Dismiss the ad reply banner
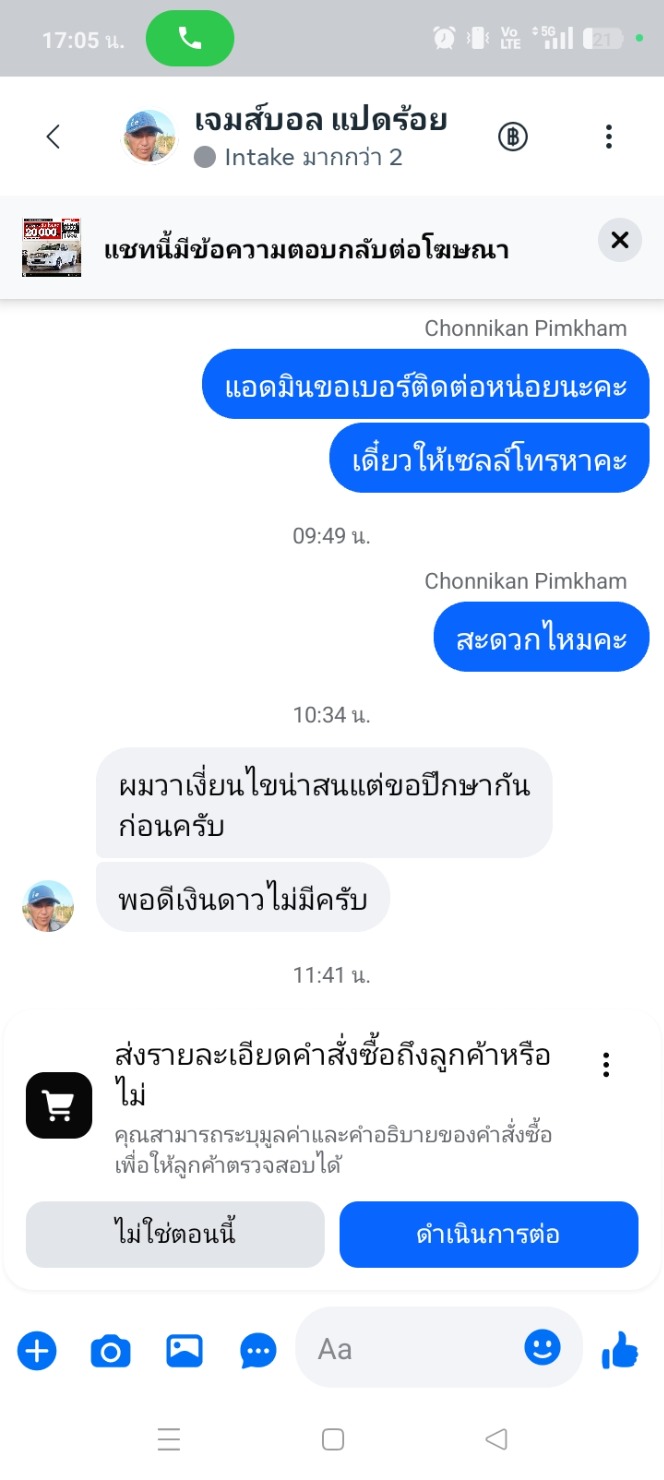The image size is (664, 1480). point(619,240)
